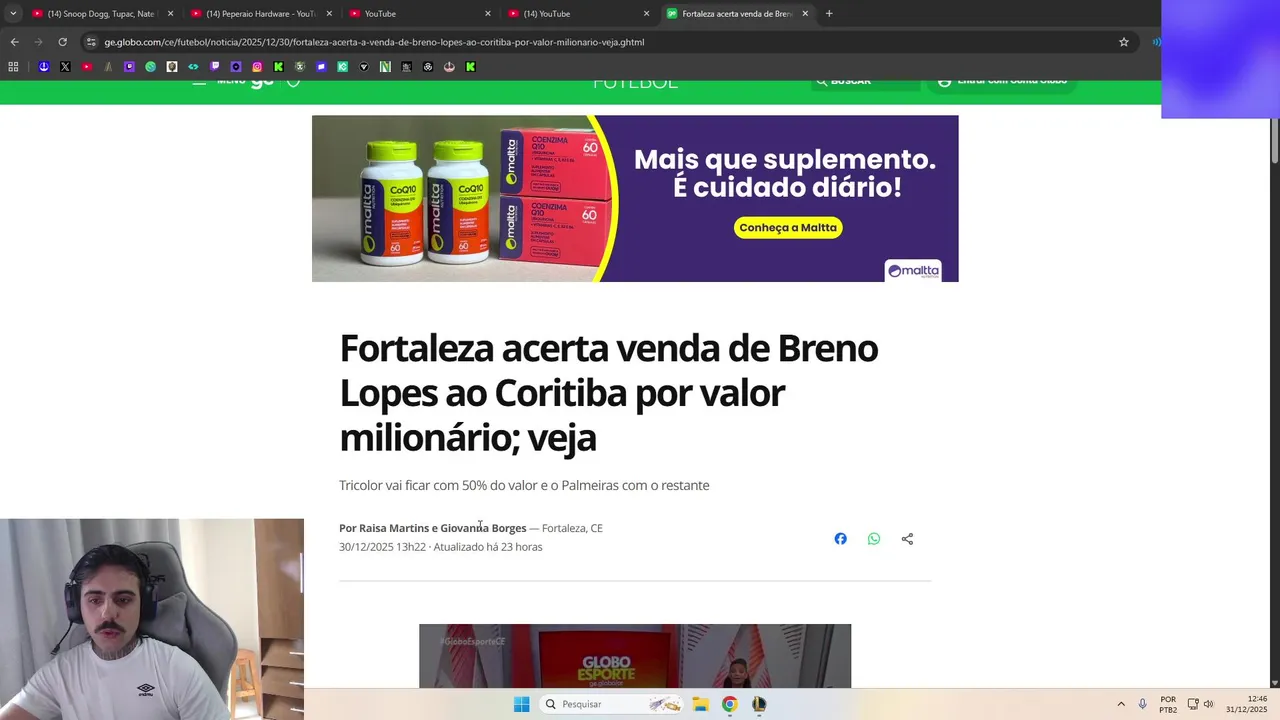
Task: Tap the Conheça a Maltta ad button
Action: (788, 228)
